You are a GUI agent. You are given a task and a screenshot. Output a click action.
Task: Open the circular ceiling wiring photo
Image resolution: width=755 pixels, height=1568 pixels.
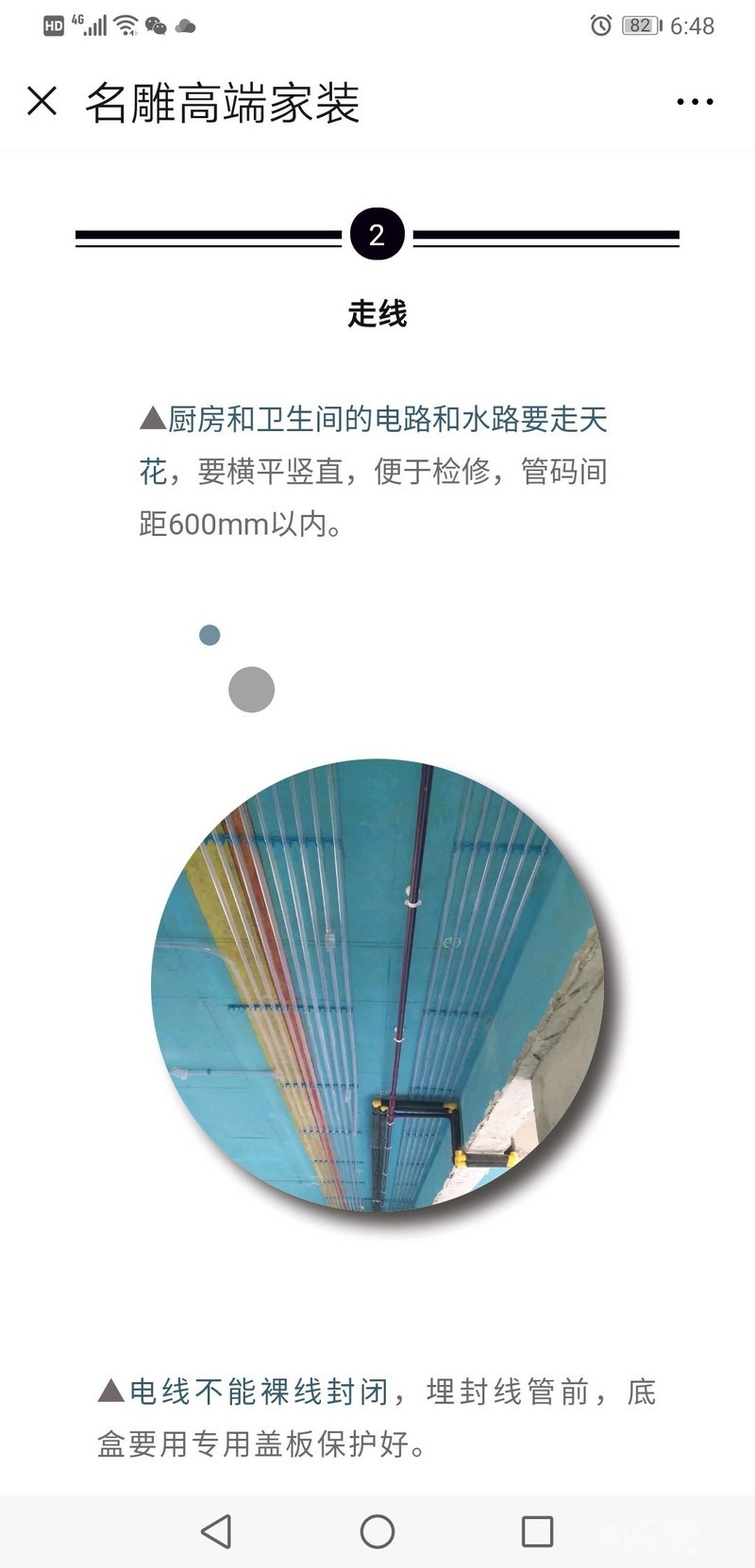pyautogui.click(x=377, y=984)
